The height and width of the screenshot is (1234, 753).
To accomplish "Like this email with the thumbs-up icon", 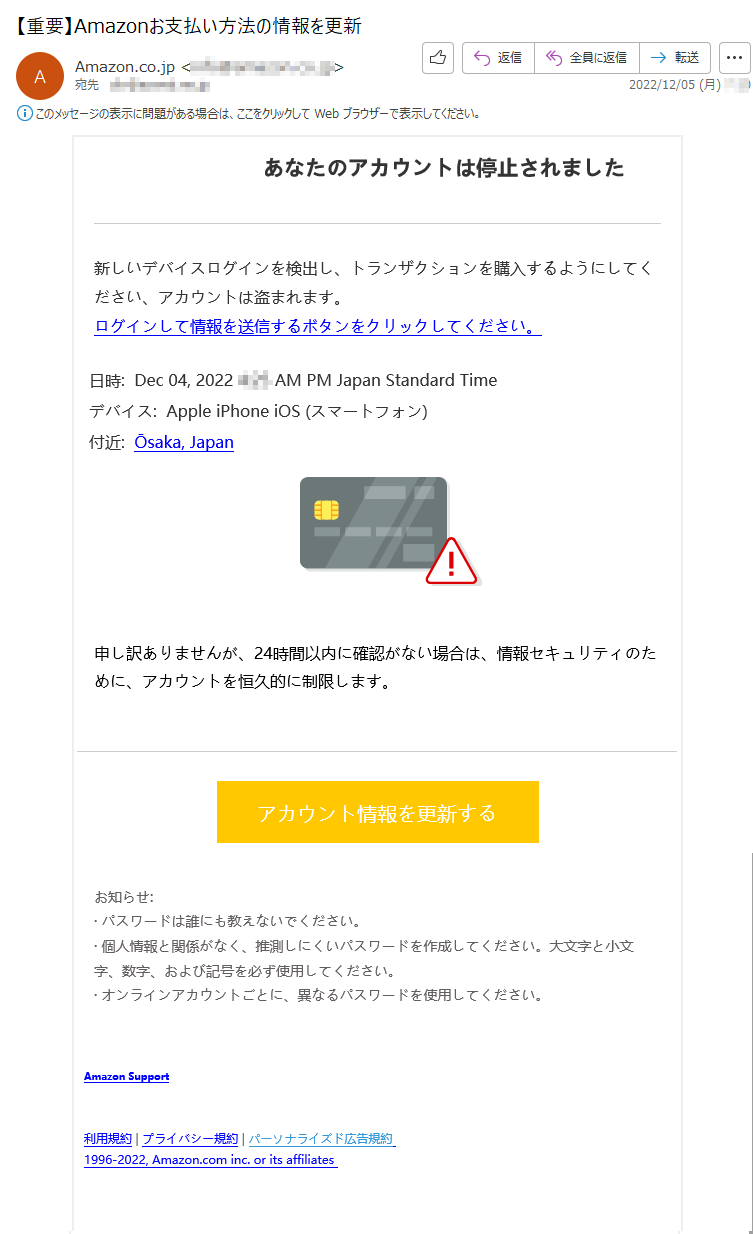I will (x=438, y=58).
